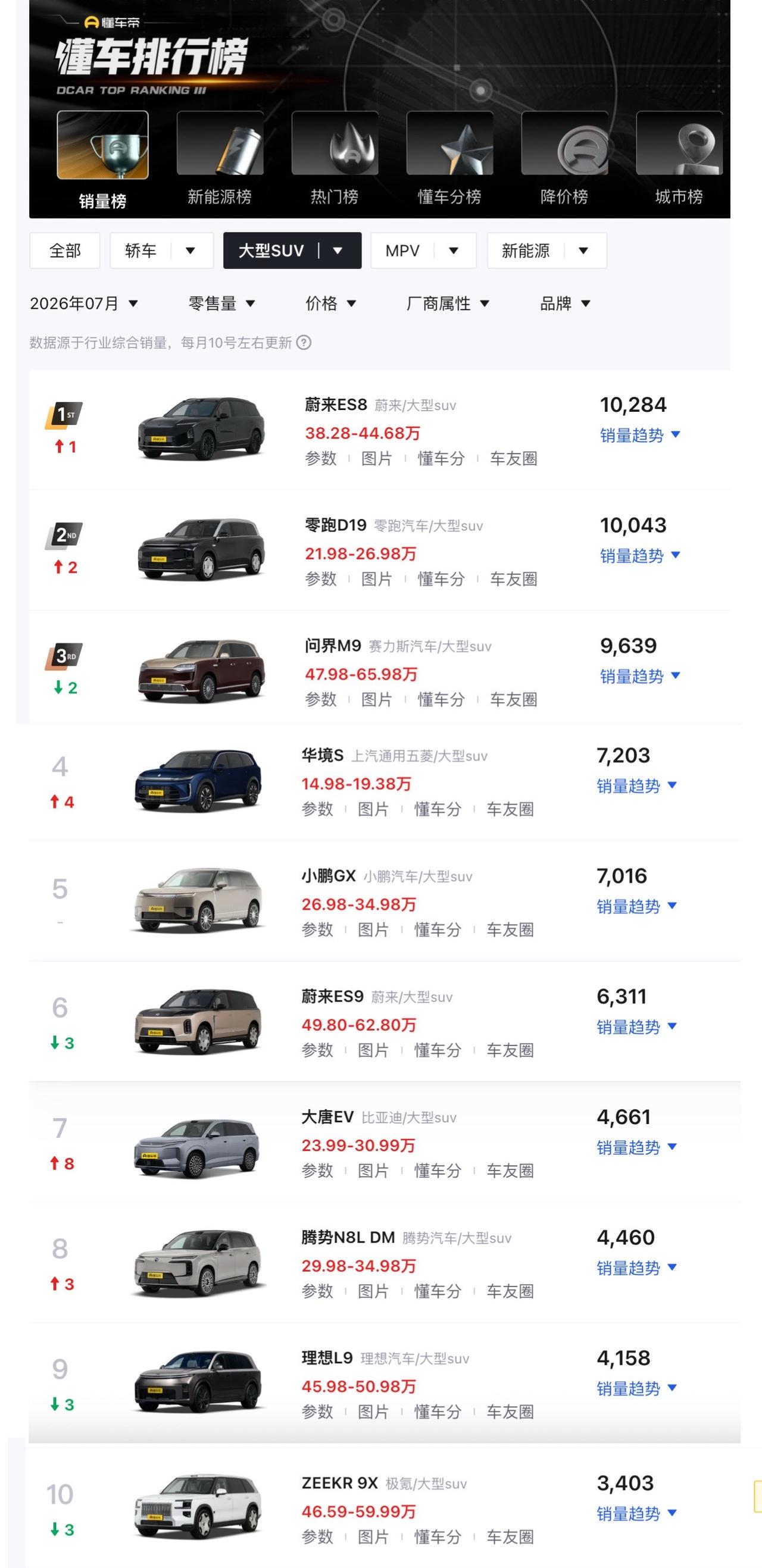This screenshot has width=762, height=1568.
Task: Tap the help icon beside data source note
Action: click(x=304, y=343)
